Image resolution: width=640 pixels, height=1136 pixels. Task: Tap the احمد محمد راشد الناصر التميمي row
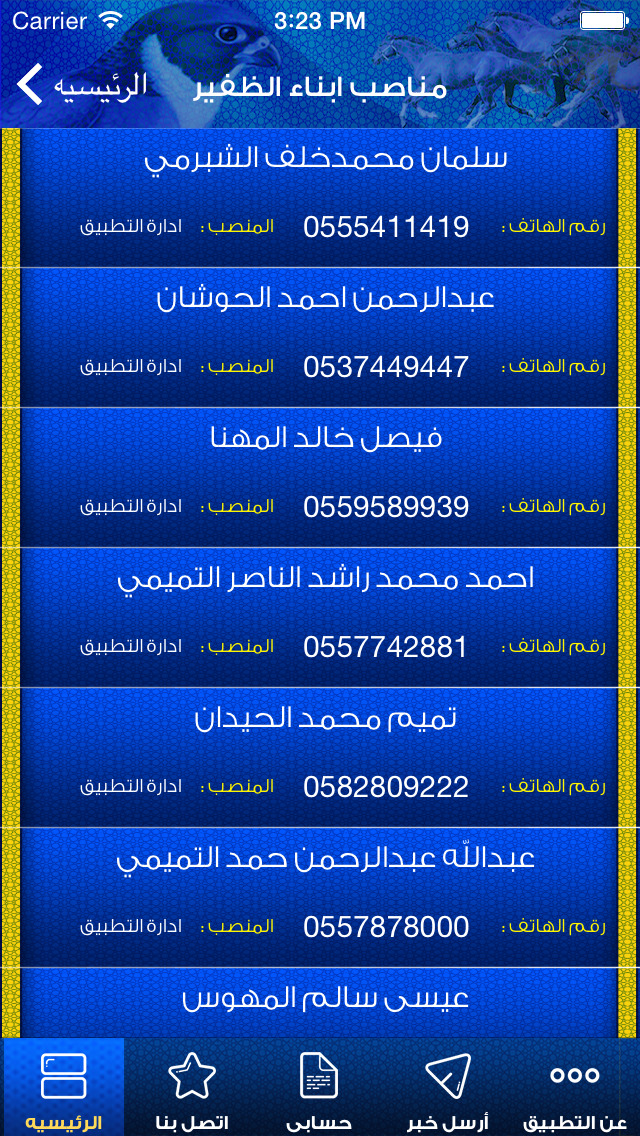point(320,617)
